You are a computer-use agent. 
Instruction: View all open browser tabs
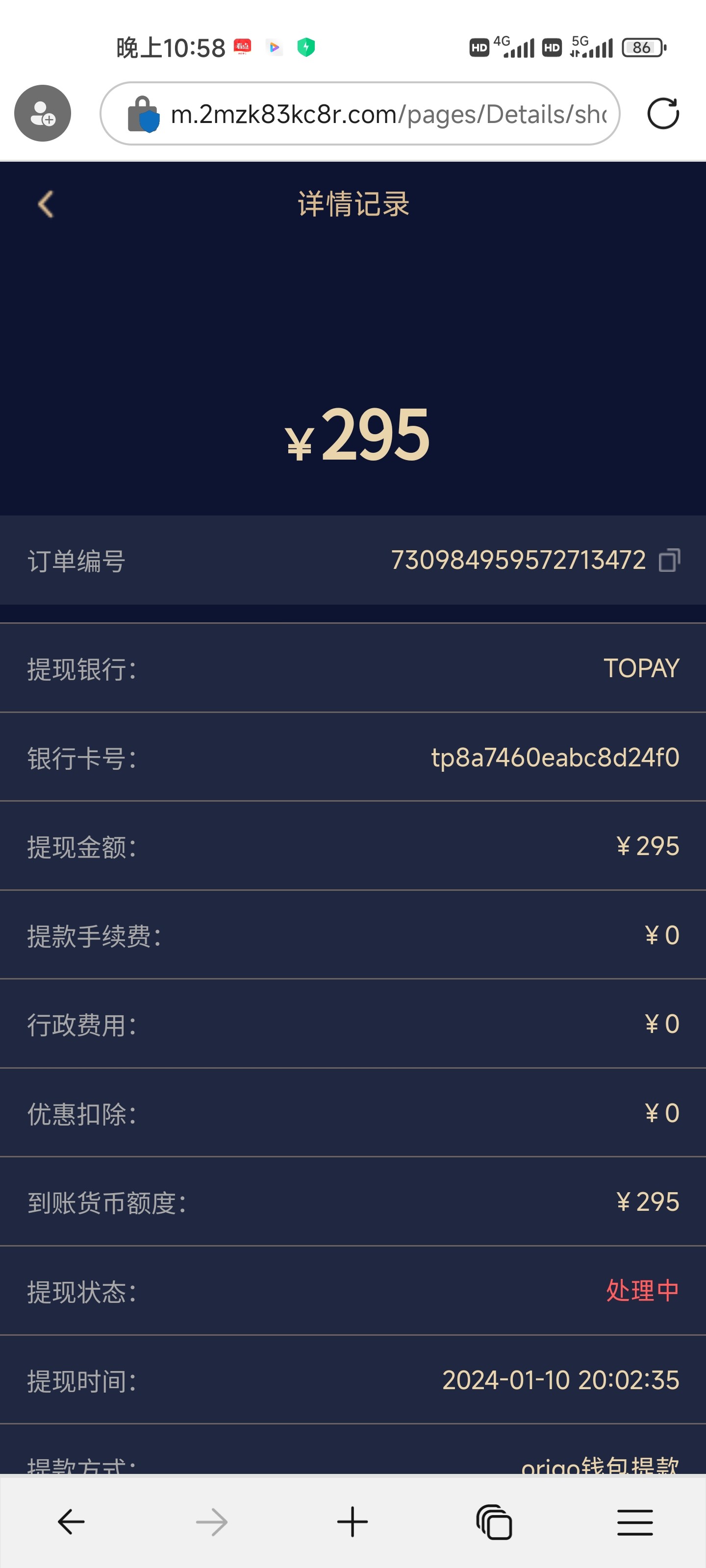tap(493, 1522)
